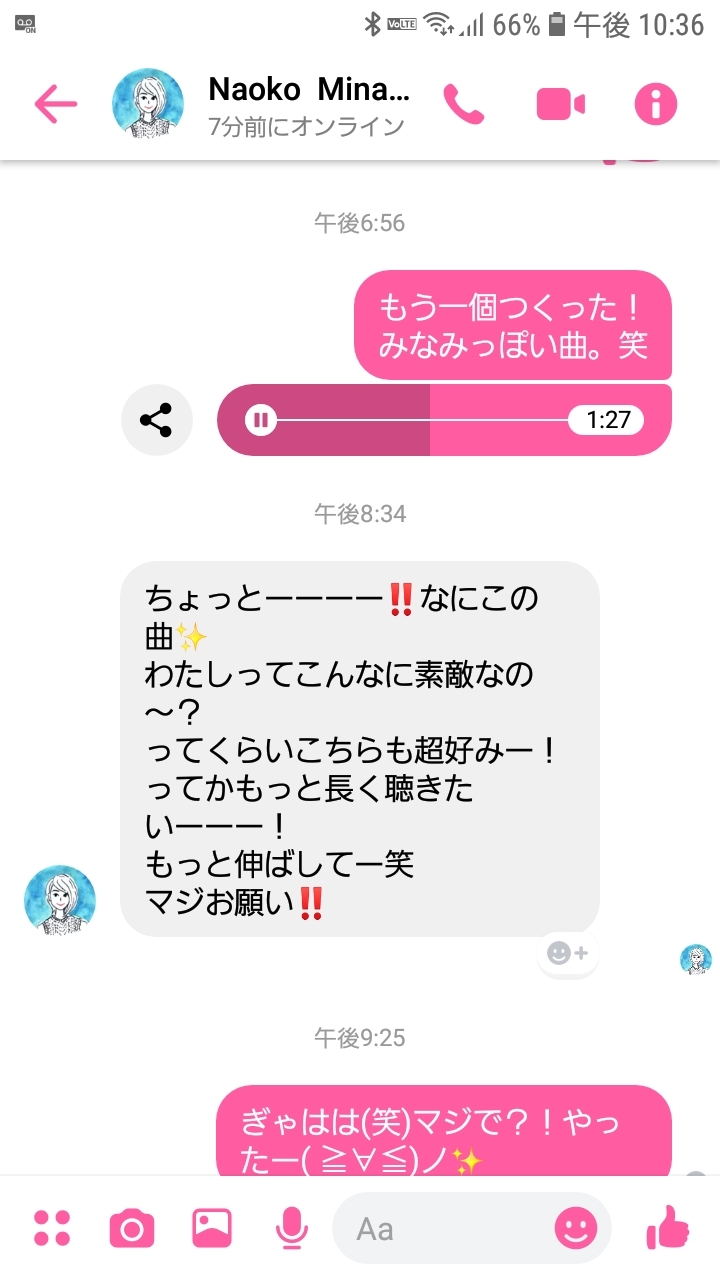This screenshot has width=720, height=1280.
Task: Share the voice message
Action: 156,420
